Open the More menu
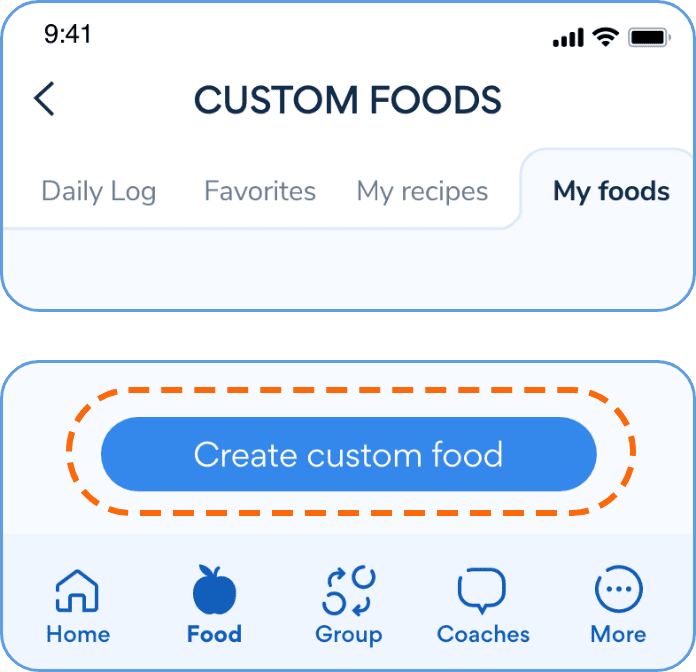This screenshot has height=672, width=696. tap(618, 605)
